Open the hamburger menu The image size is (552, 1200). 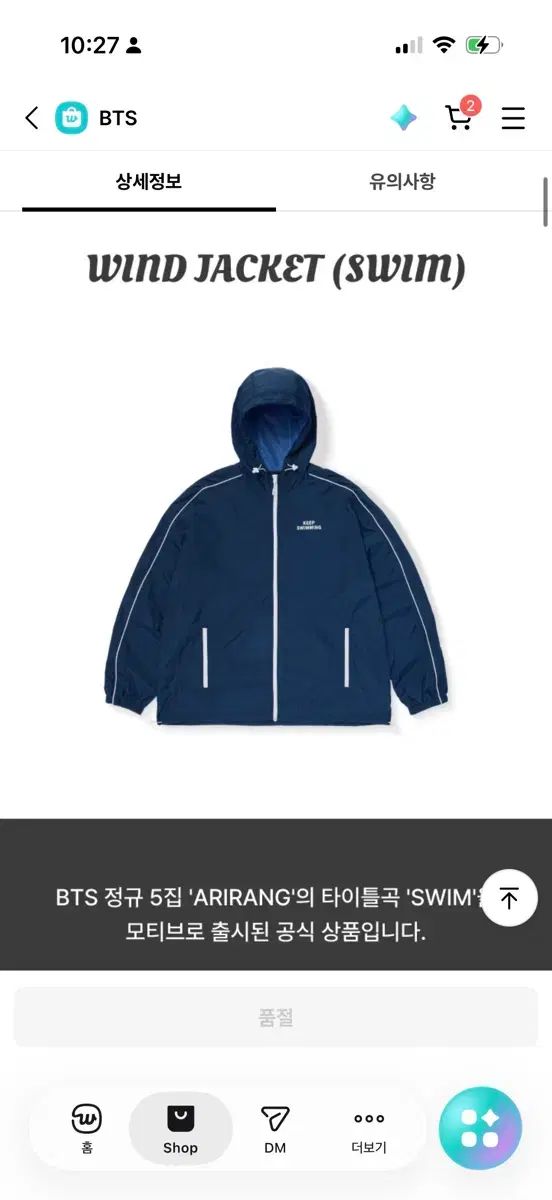click(513, 118)
